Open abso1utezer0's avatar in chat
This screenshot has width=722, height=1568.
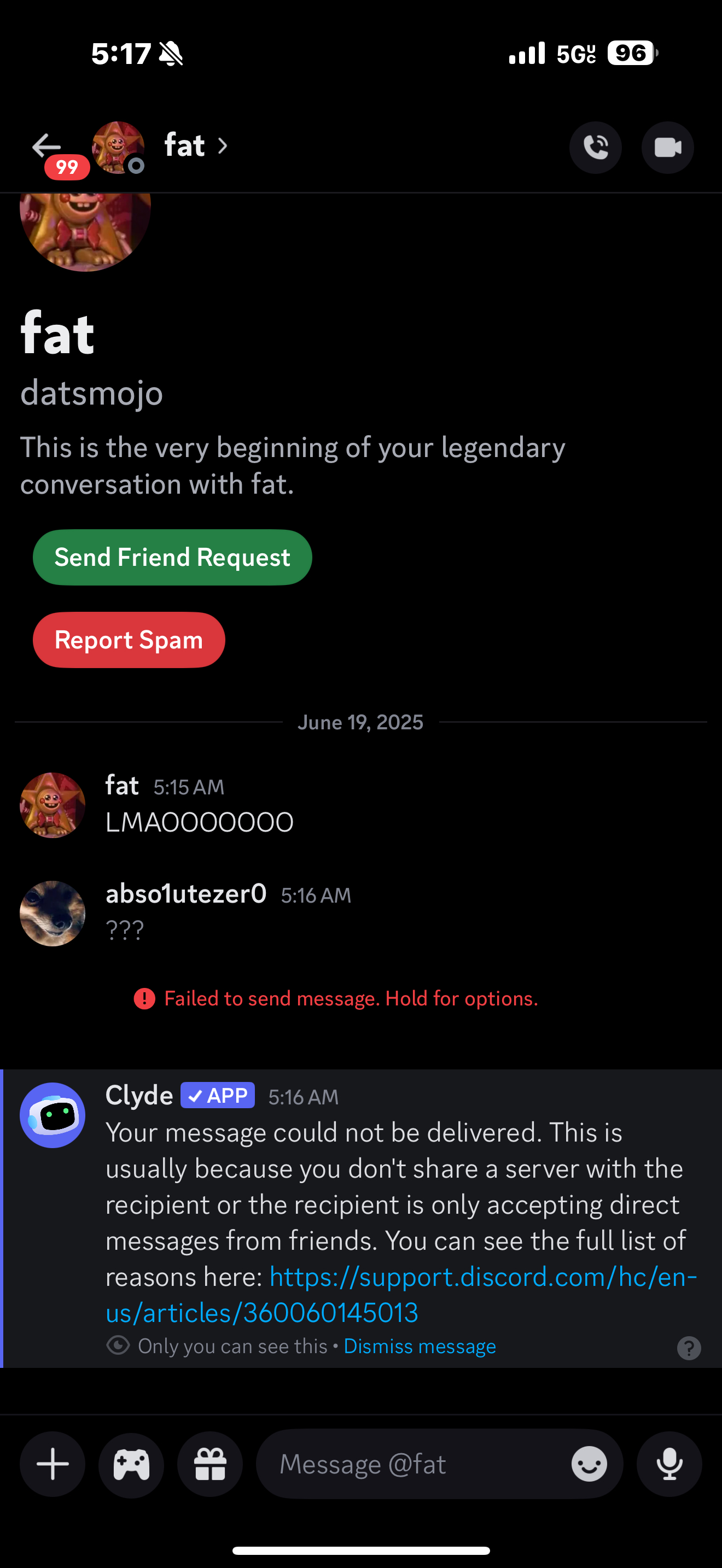click(53, 913)
